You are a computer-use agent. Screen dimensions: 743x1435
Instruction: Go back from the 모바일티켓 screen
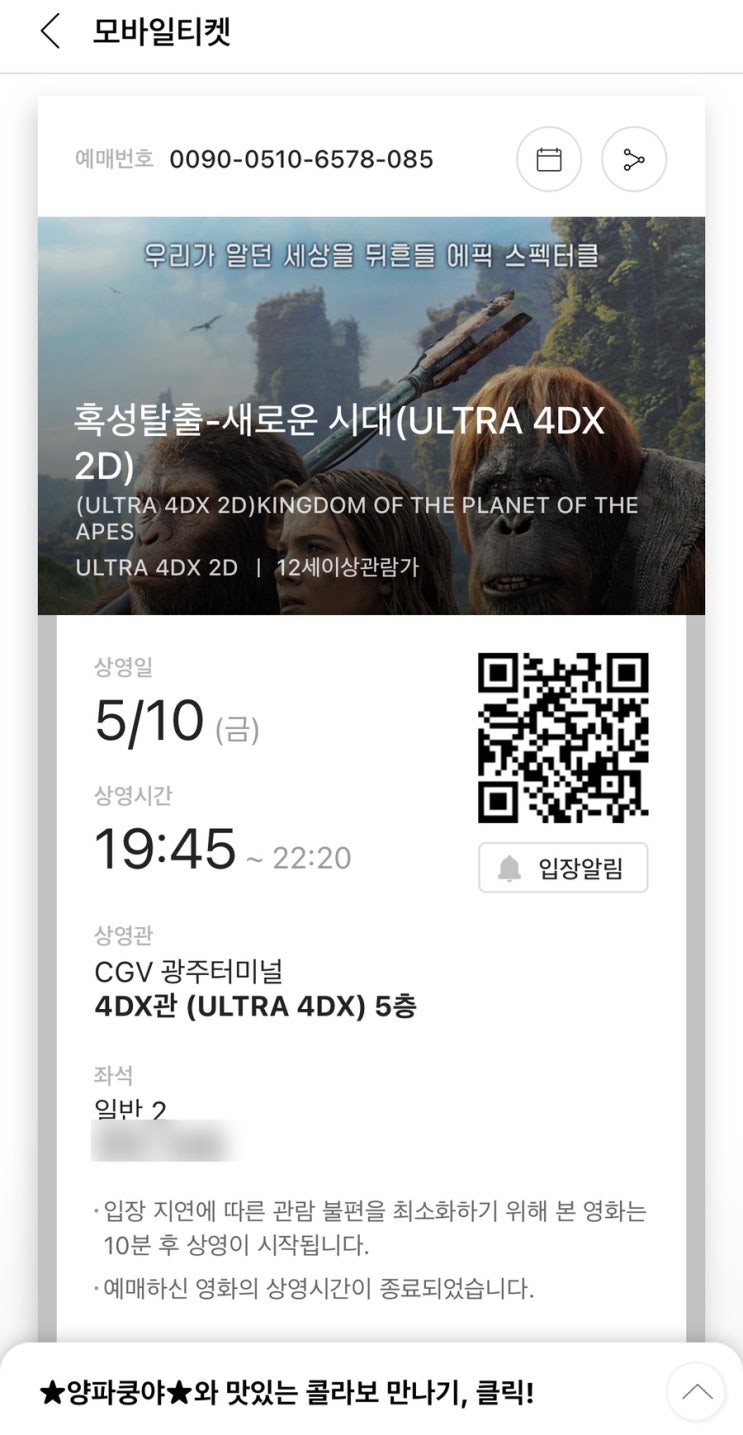pos(50,32)
